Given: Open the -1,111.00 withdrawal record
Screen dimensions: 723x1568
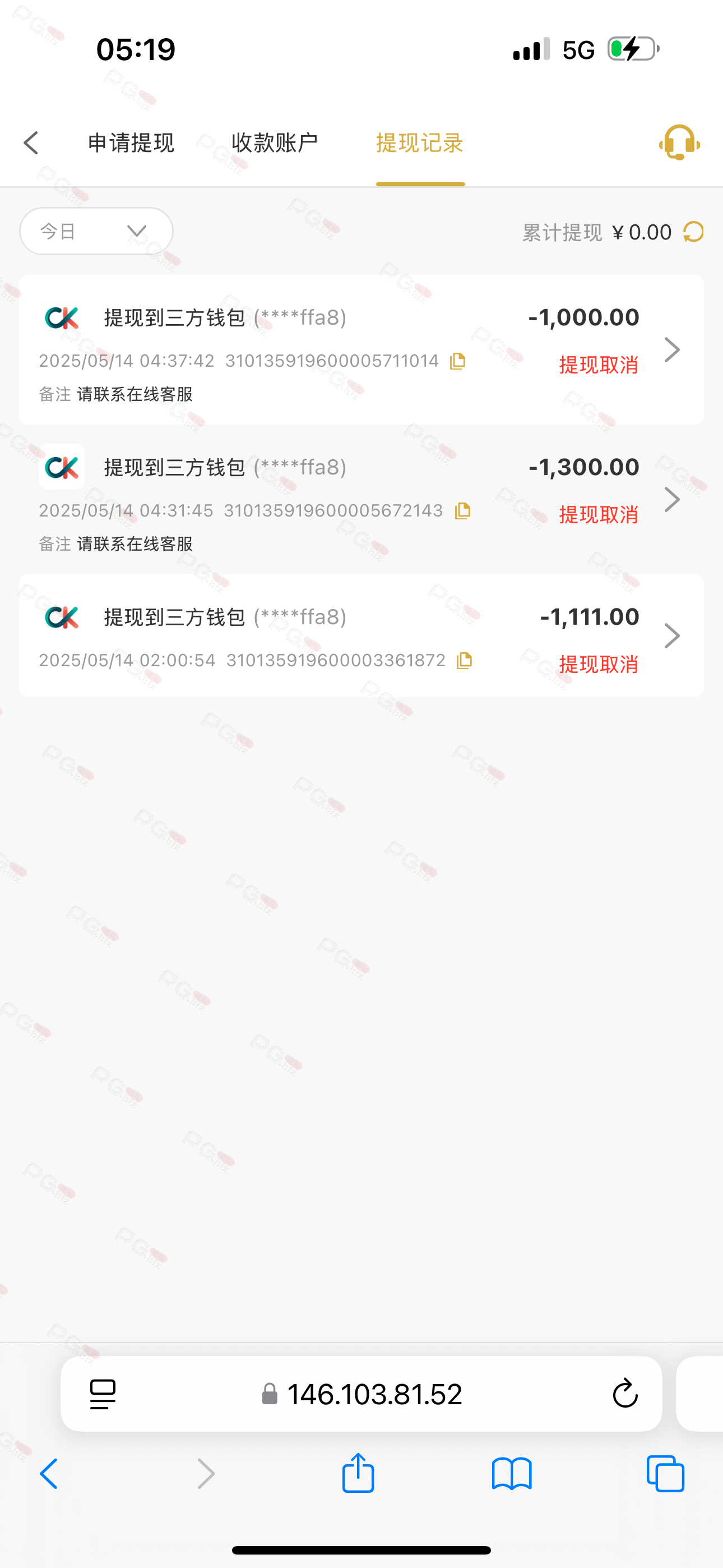Looking at the screenshot, I should pyautogui.click(x=361, y=635).
